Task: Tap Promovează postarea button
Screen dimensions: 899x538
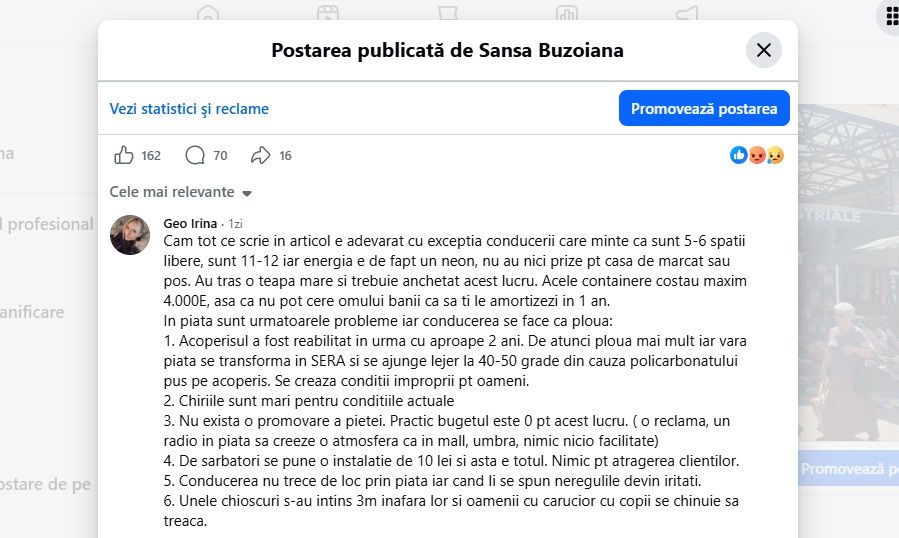Action: click(x=704, y=108)
